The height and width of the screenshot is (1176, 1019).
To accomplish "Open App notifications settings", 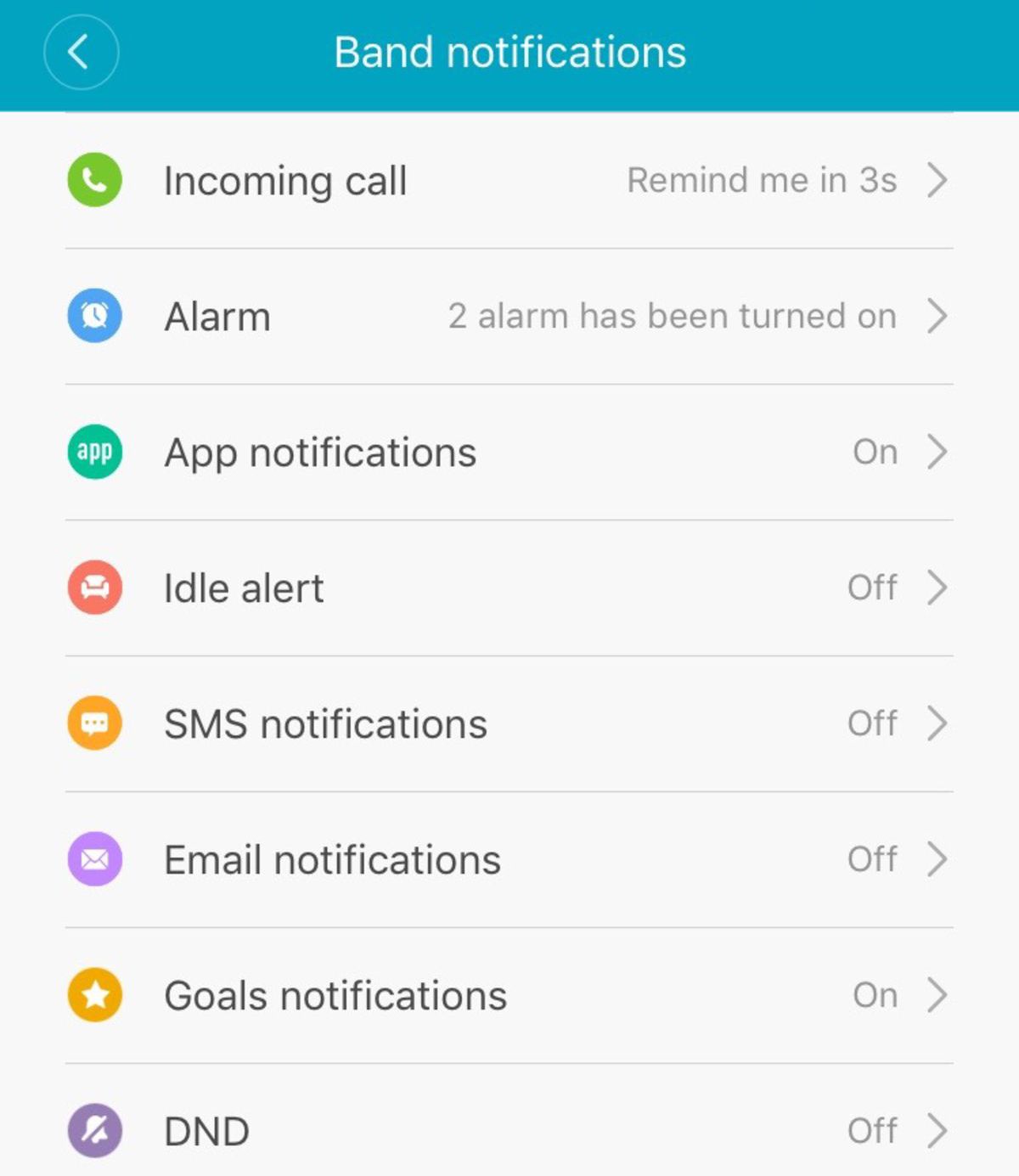I will pyautogui.click(x=509, y=453).
